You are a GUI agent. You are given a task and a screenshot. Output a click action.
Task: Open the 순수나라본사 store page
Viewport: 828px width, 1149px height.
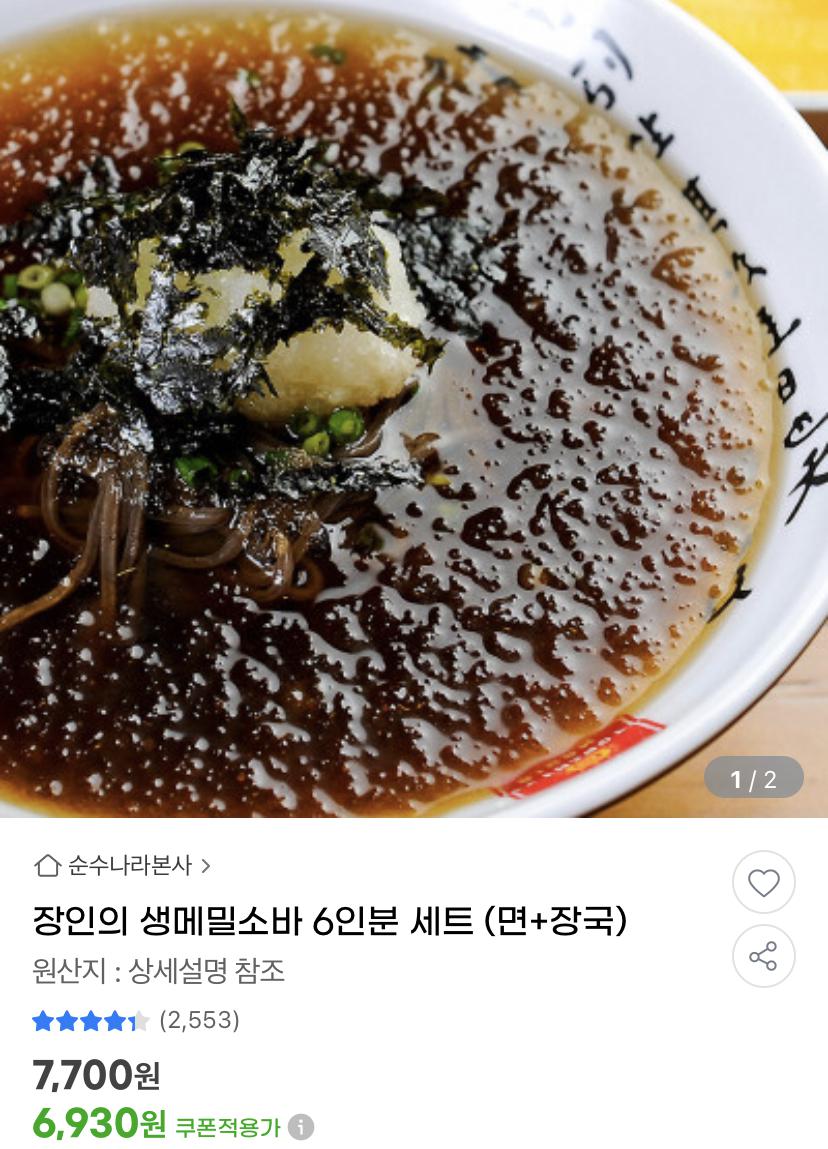pos(123,865)
